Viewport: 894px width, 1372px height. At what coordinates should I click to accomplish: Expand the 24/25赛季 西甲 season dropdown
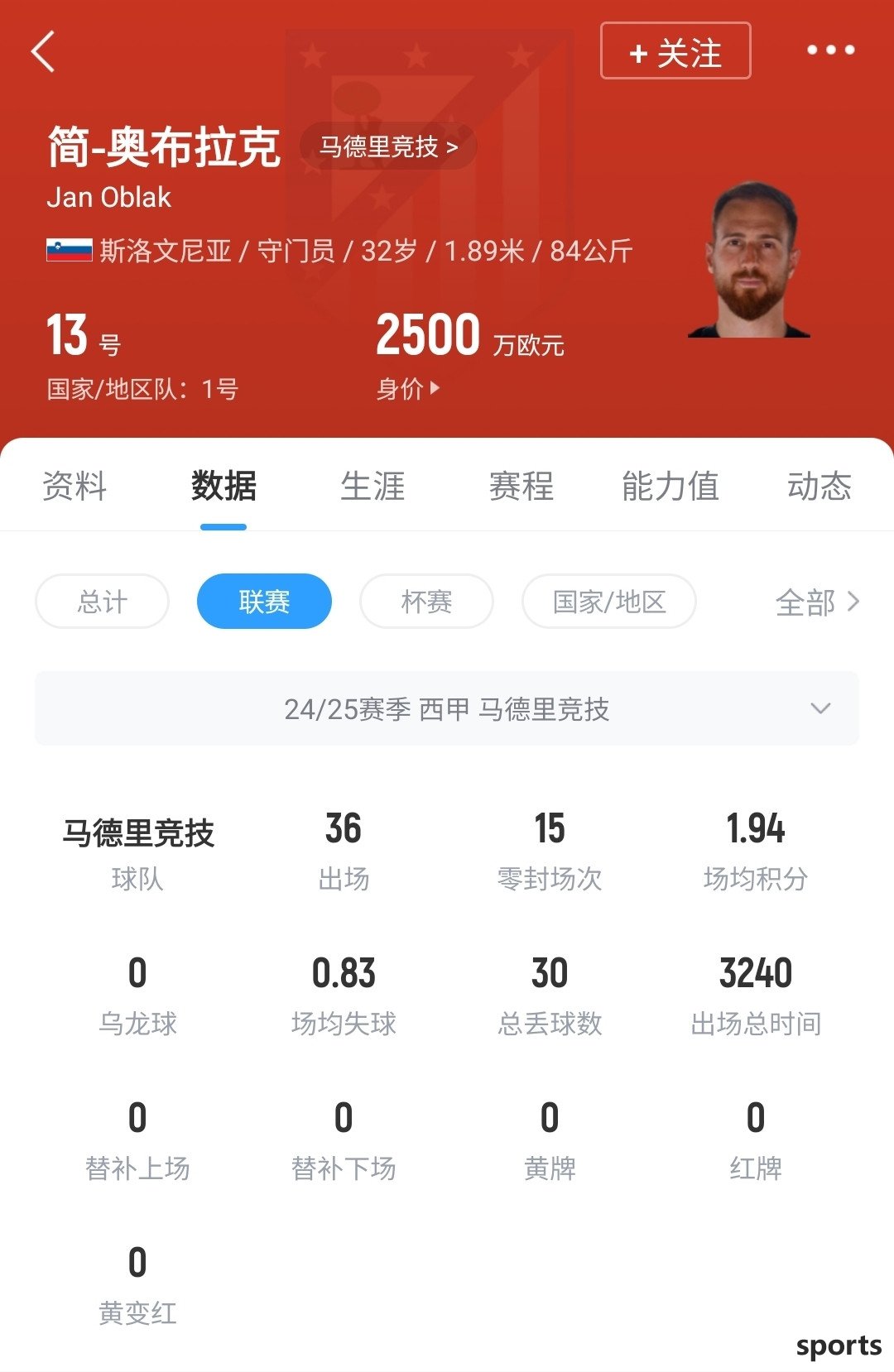point(447,709)
